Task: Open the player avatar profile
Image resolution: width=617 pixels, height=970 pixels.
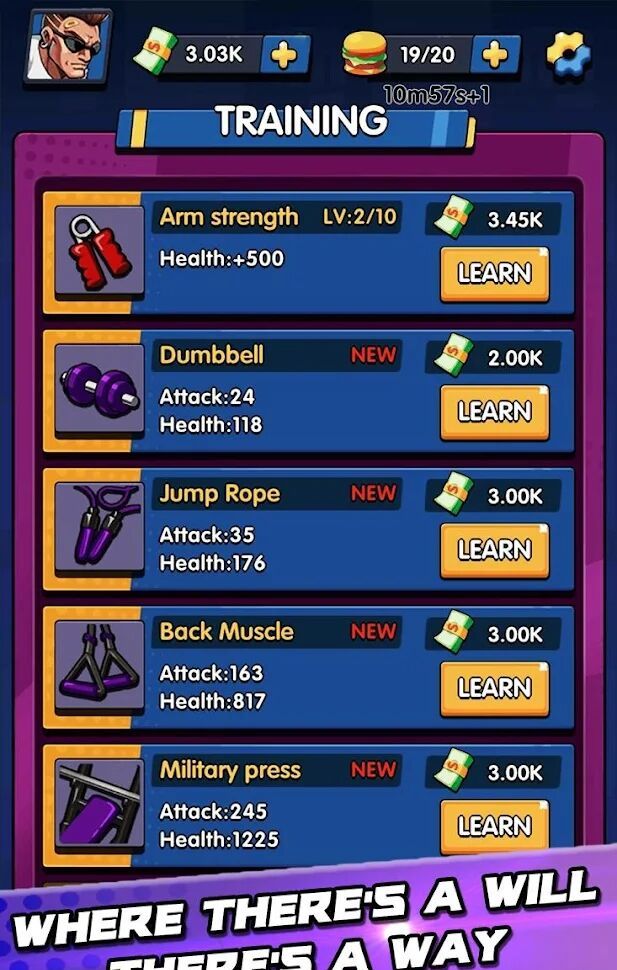Action: pos(66,47)
